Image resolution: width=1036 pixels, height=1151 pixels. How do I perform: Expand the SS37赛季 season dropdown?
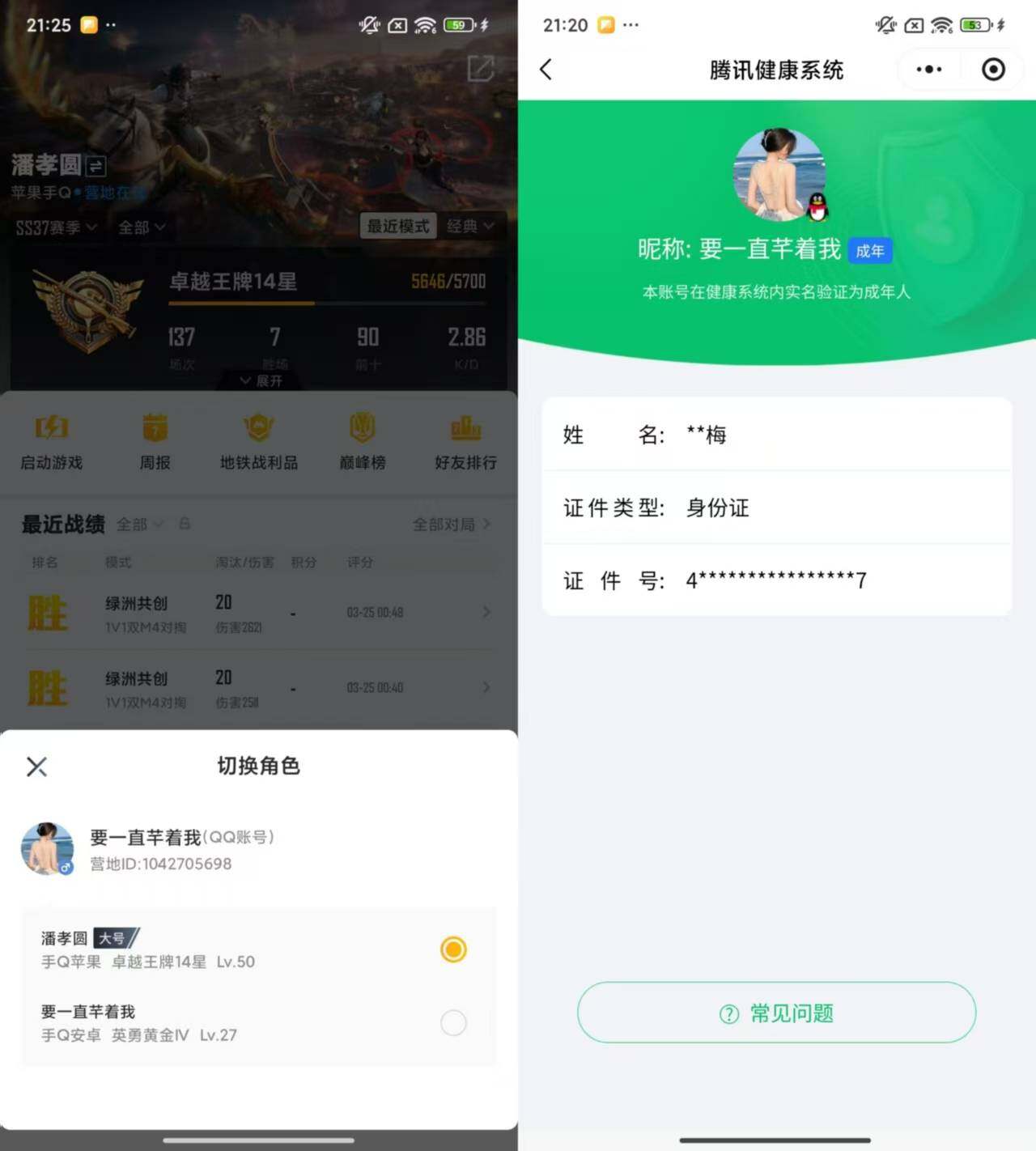point(55,227)
